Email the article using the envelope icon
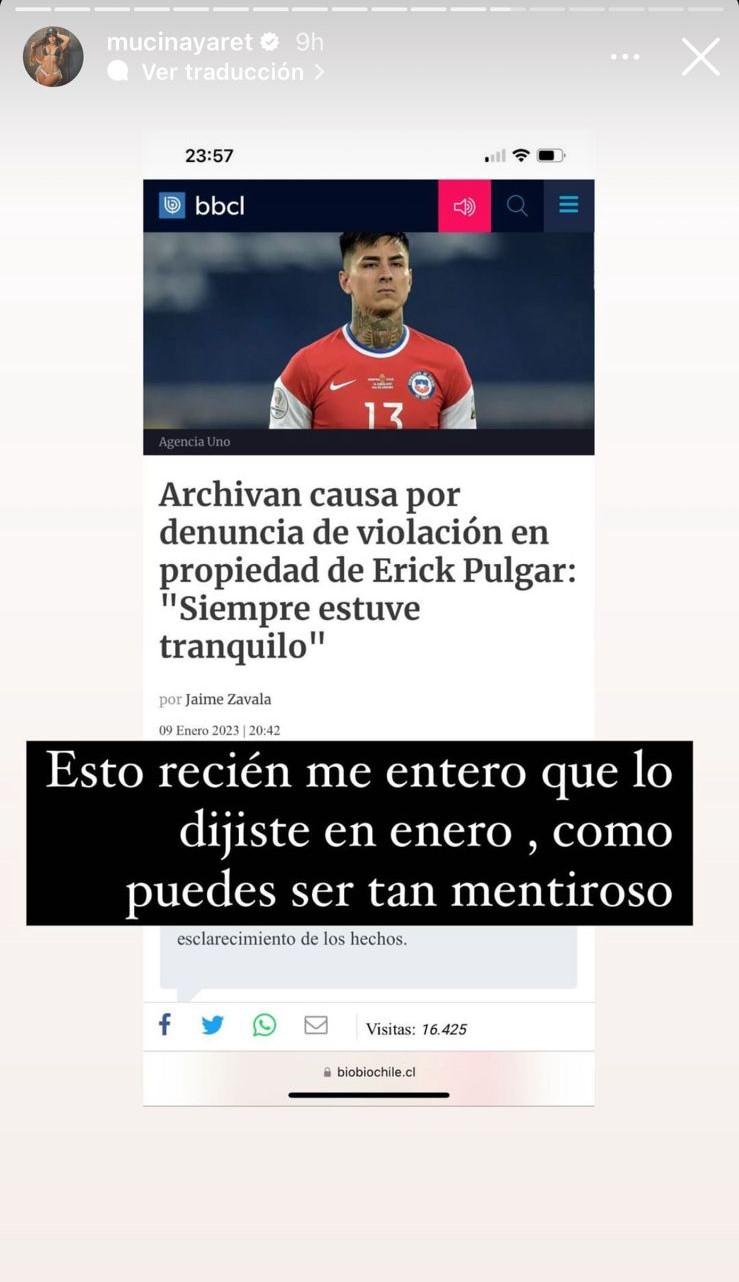Image resolution: width=739 pixels, height=1282 pixels. tap(315, 1024)
